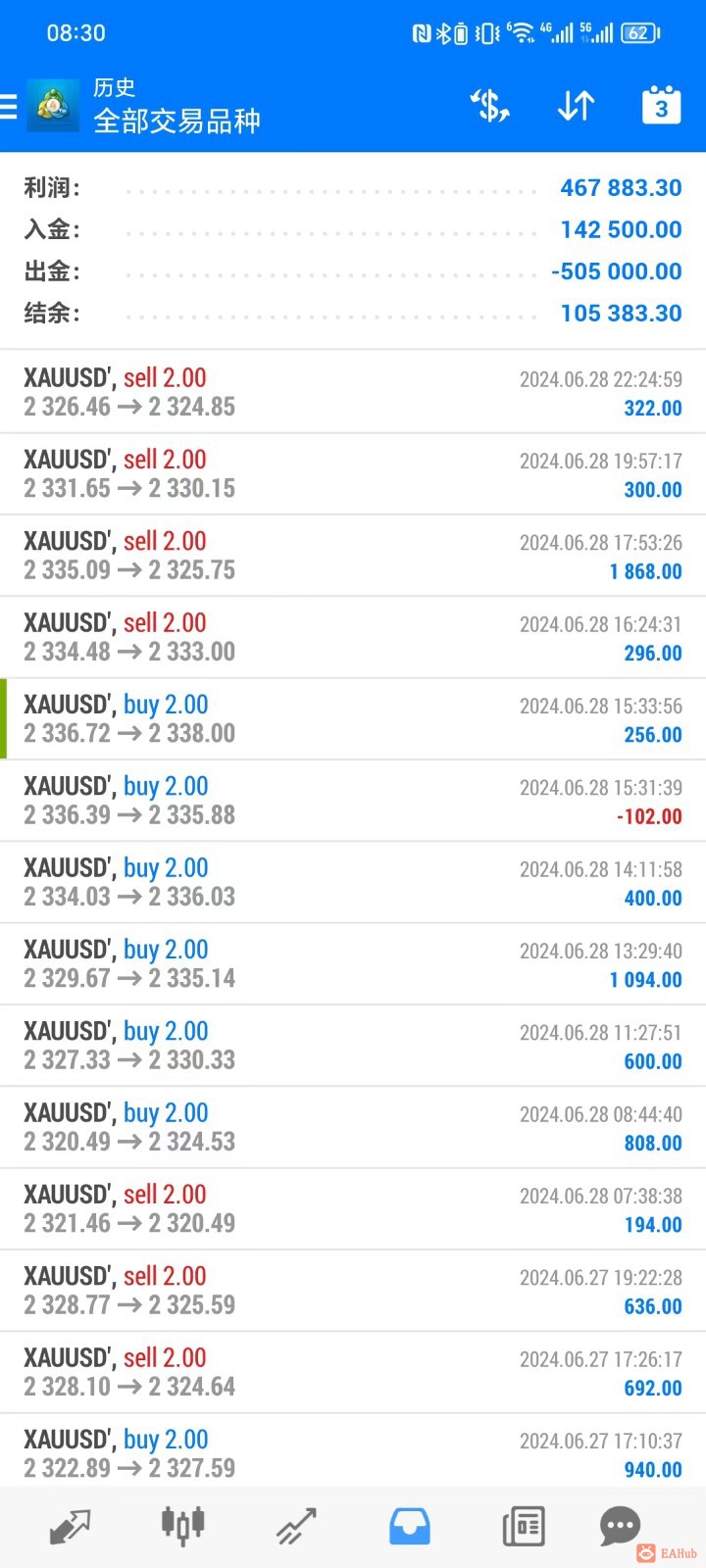Open the sell trade with 194.00 profit
This screenshot has width=706, height=1568.
353,1208
